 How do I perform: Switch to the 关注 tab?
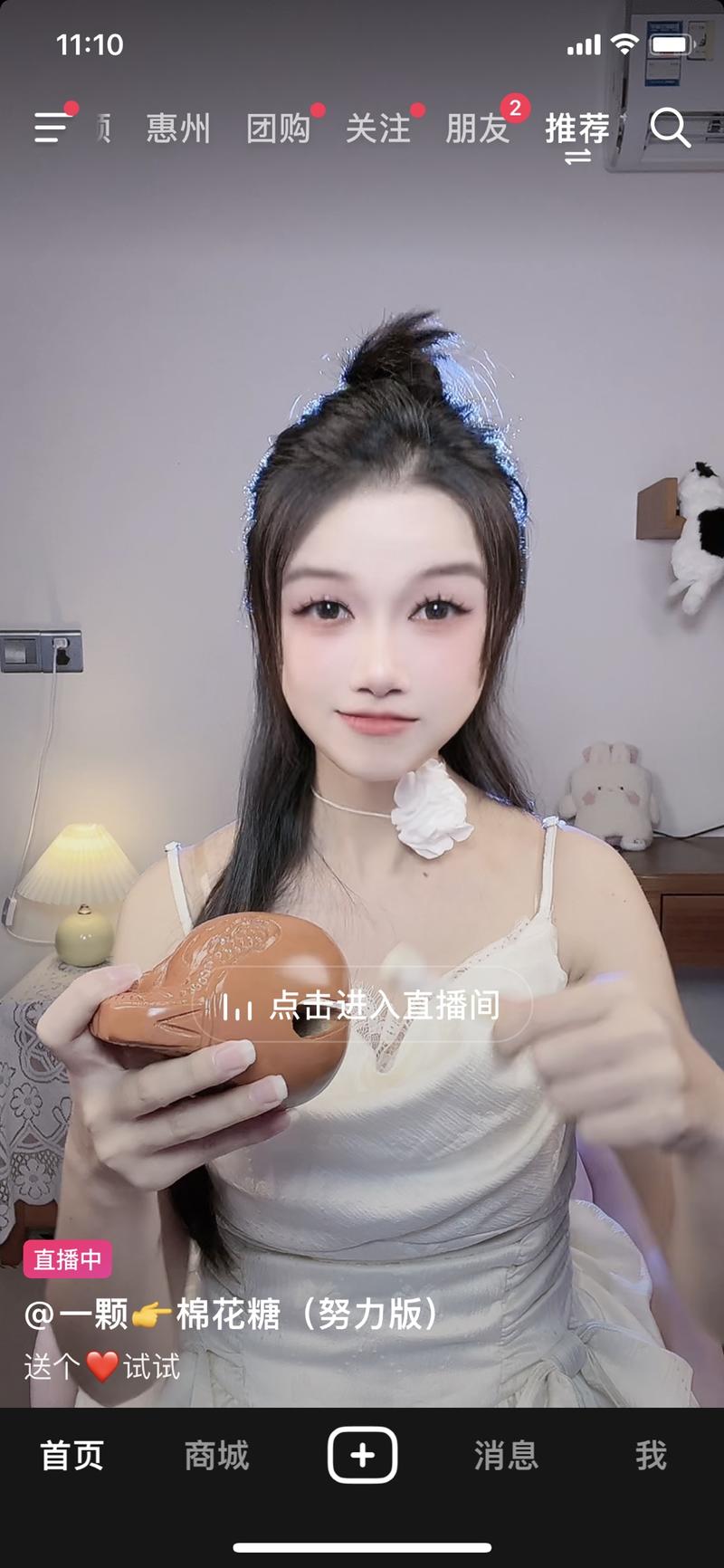(x=377, y=129)
